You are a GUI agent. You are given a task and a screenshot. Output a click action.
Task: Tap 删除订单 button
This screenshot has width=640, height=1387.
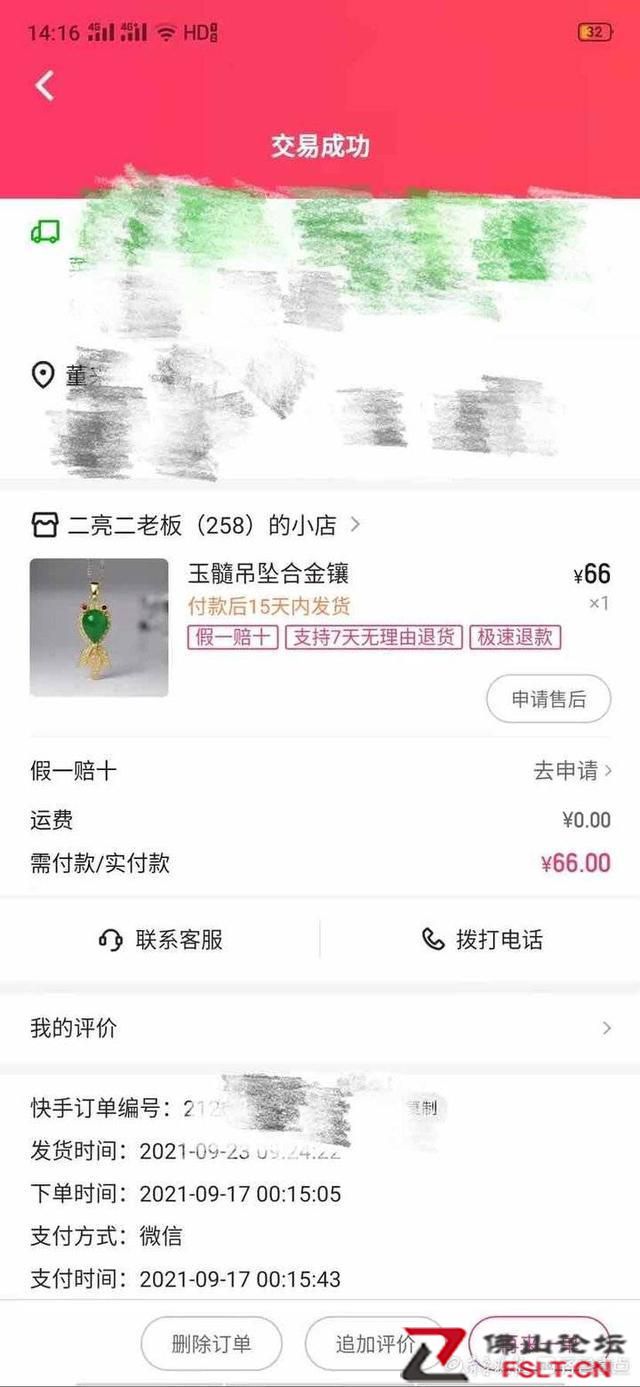211,1344
